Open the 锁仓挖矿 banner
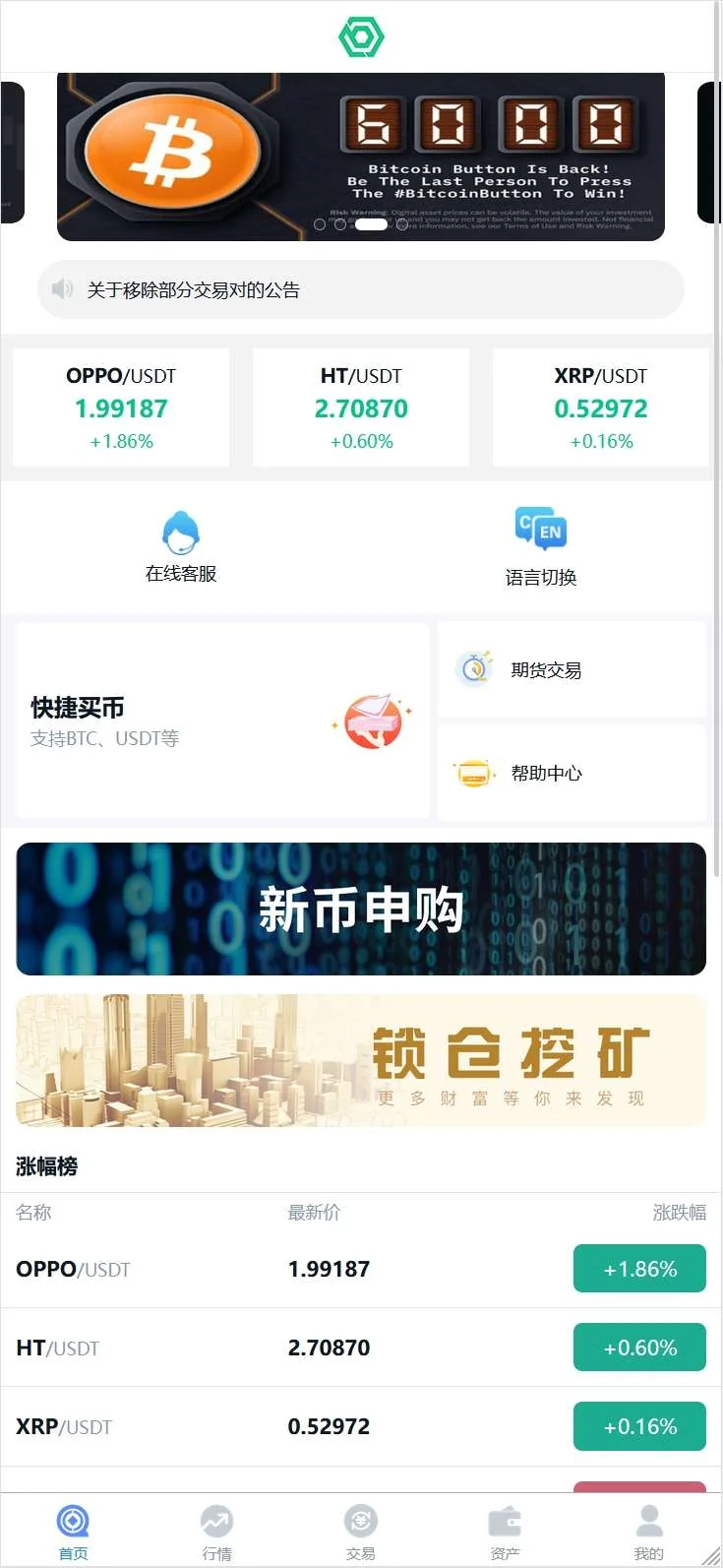This screenshot has height=1568, width=723. coord(361,1060)
